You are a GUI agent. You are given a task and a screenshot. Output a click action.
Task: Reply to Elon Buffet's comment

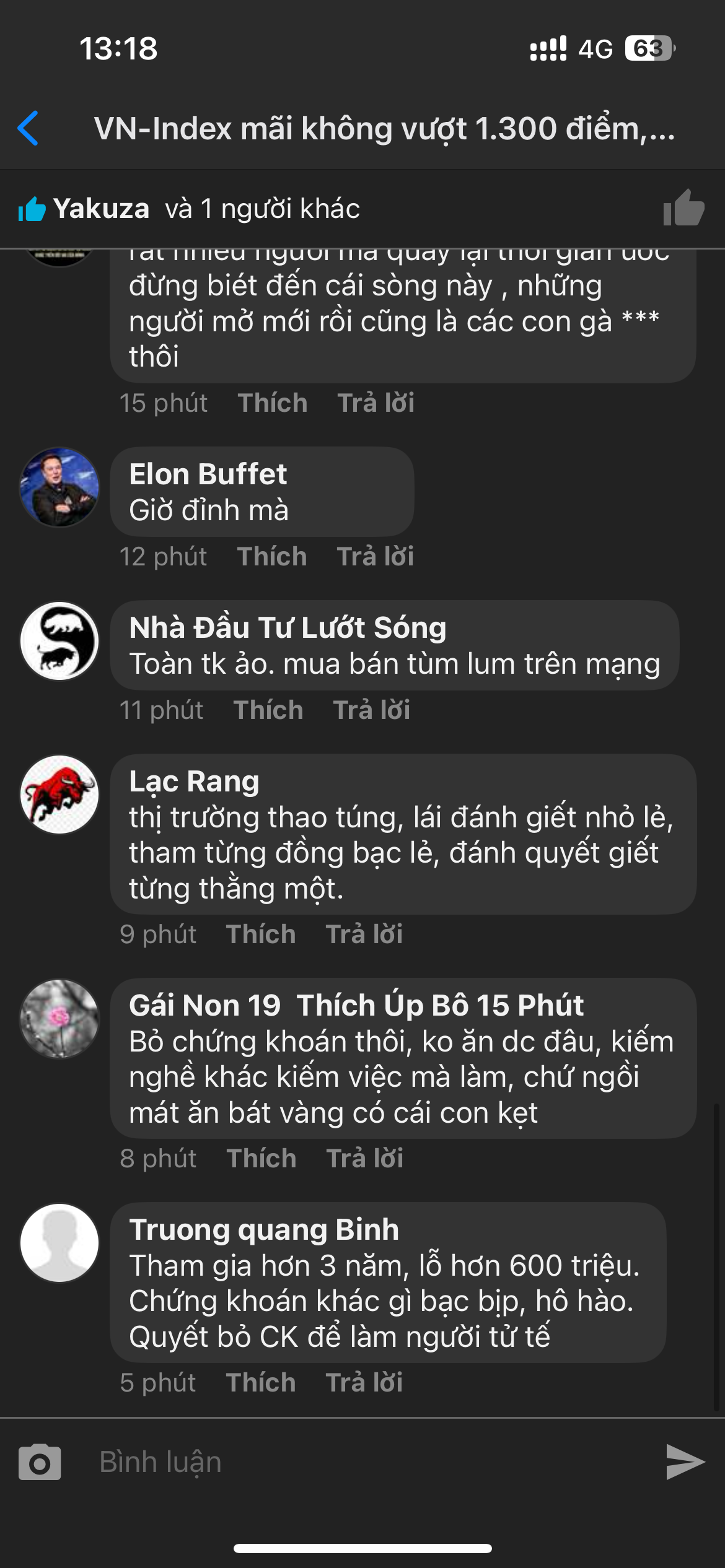[375, 556]
